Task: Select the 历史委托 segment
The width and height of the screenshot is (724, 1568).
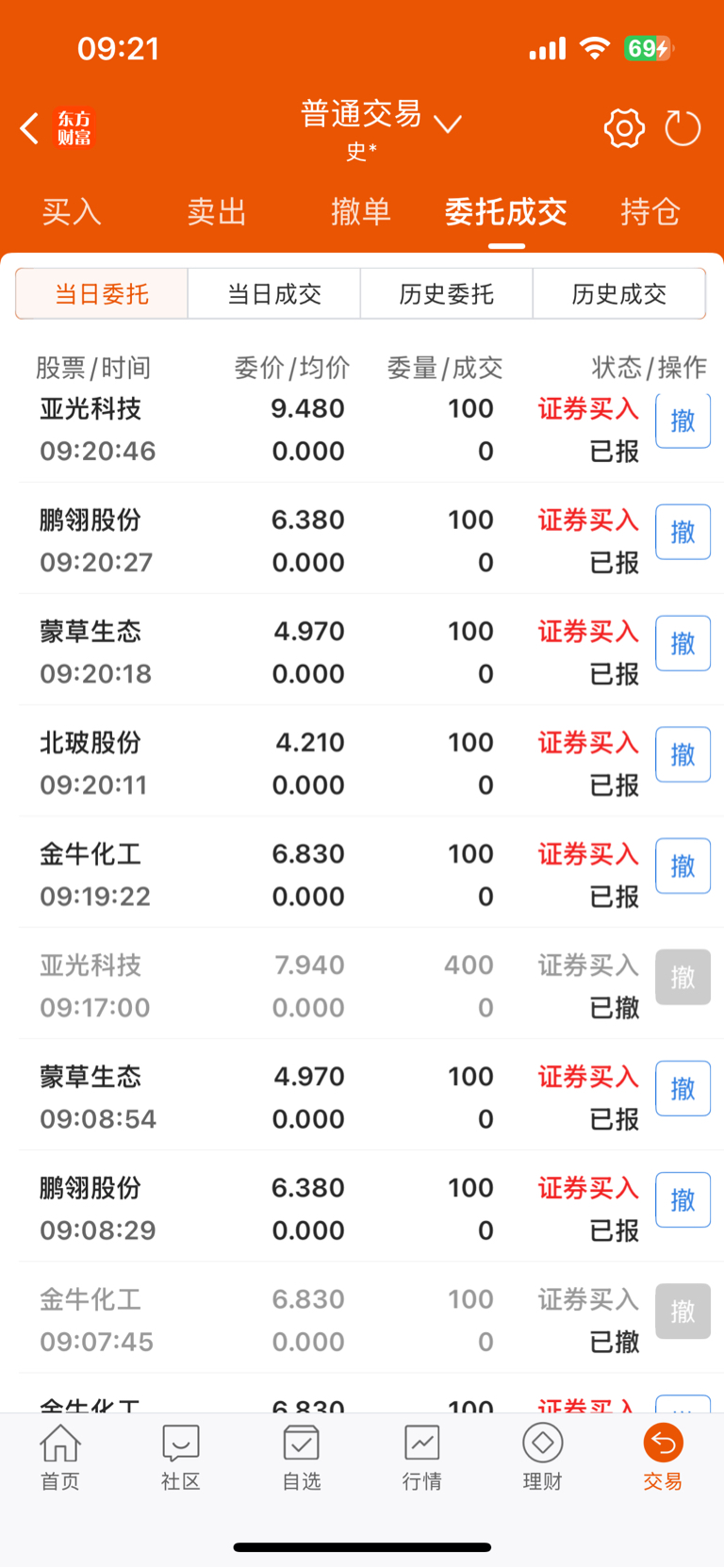Action: [x=447, y=294]
